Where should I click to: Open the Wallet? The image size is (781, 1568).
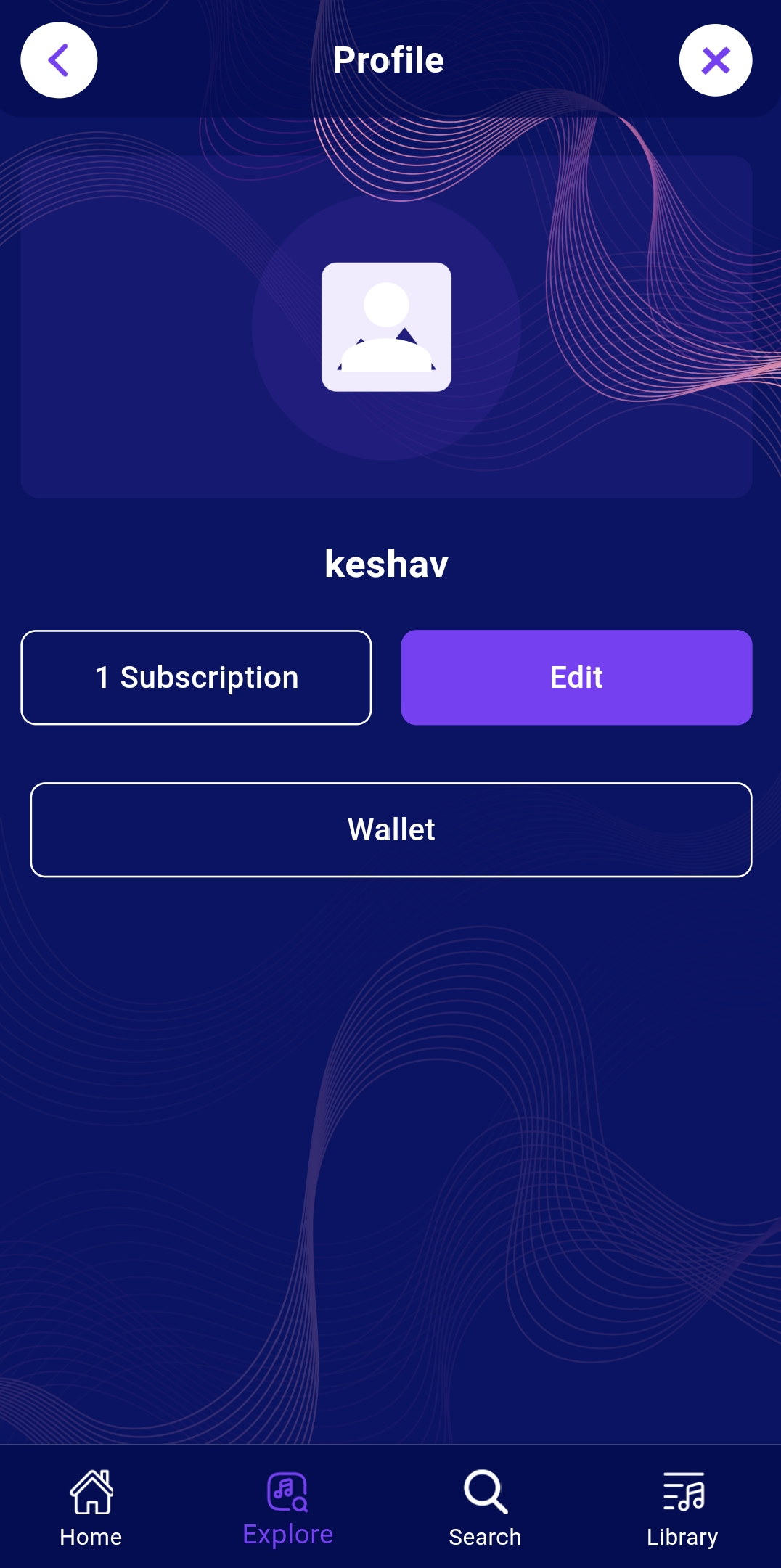[x=390, y=829]
